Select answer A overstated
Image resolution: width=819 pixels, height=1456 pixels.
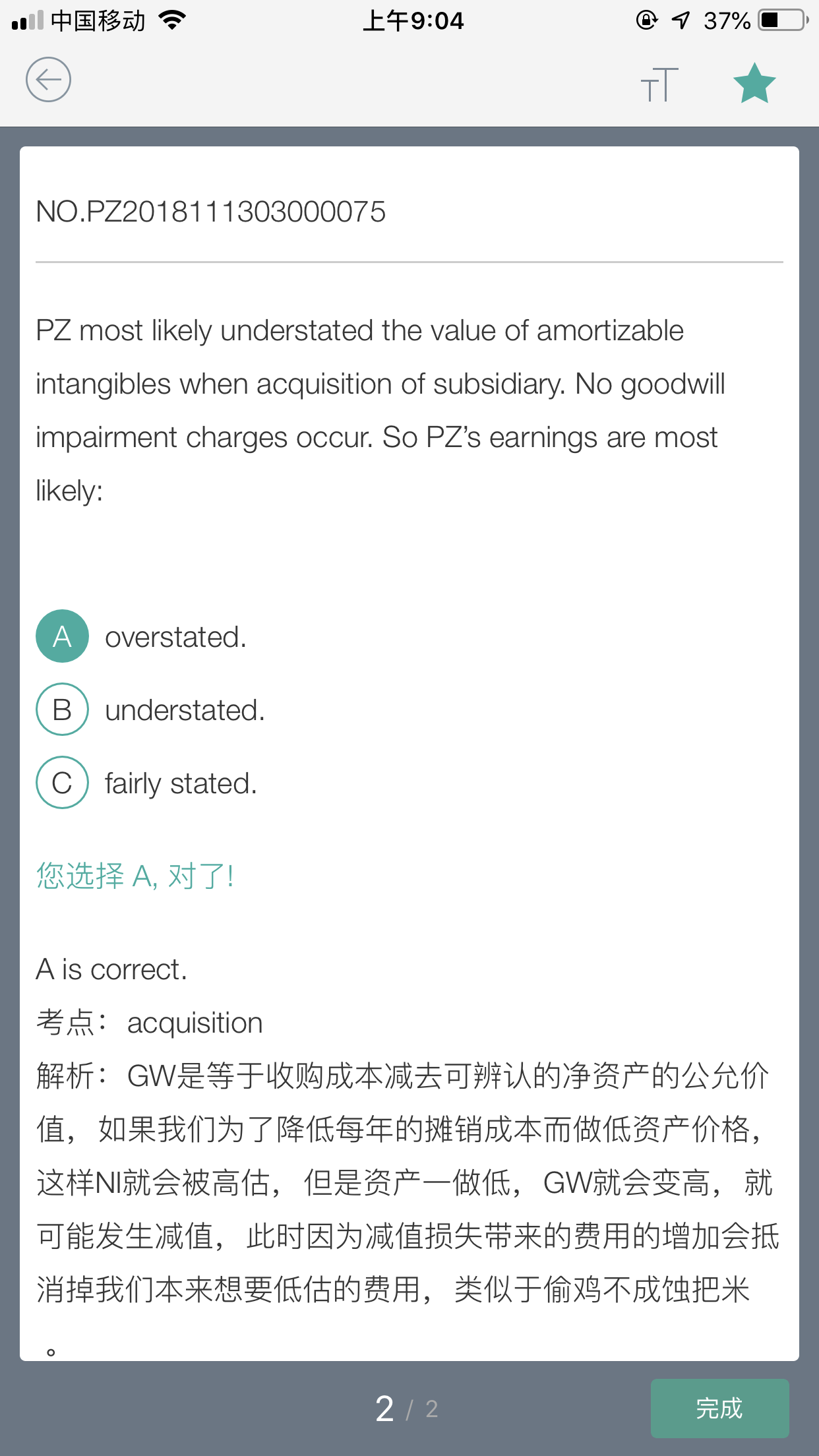pyautogui.click(x=142, y=636)
